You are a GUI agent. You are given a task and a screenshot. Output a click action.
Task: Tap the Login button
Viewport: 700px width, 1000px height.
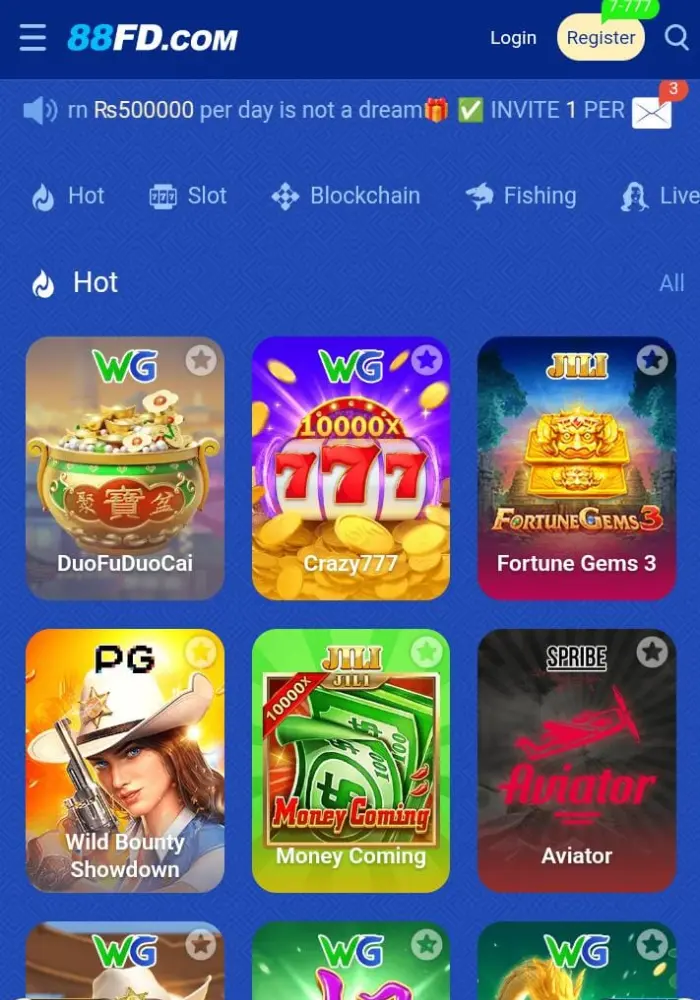513,38
